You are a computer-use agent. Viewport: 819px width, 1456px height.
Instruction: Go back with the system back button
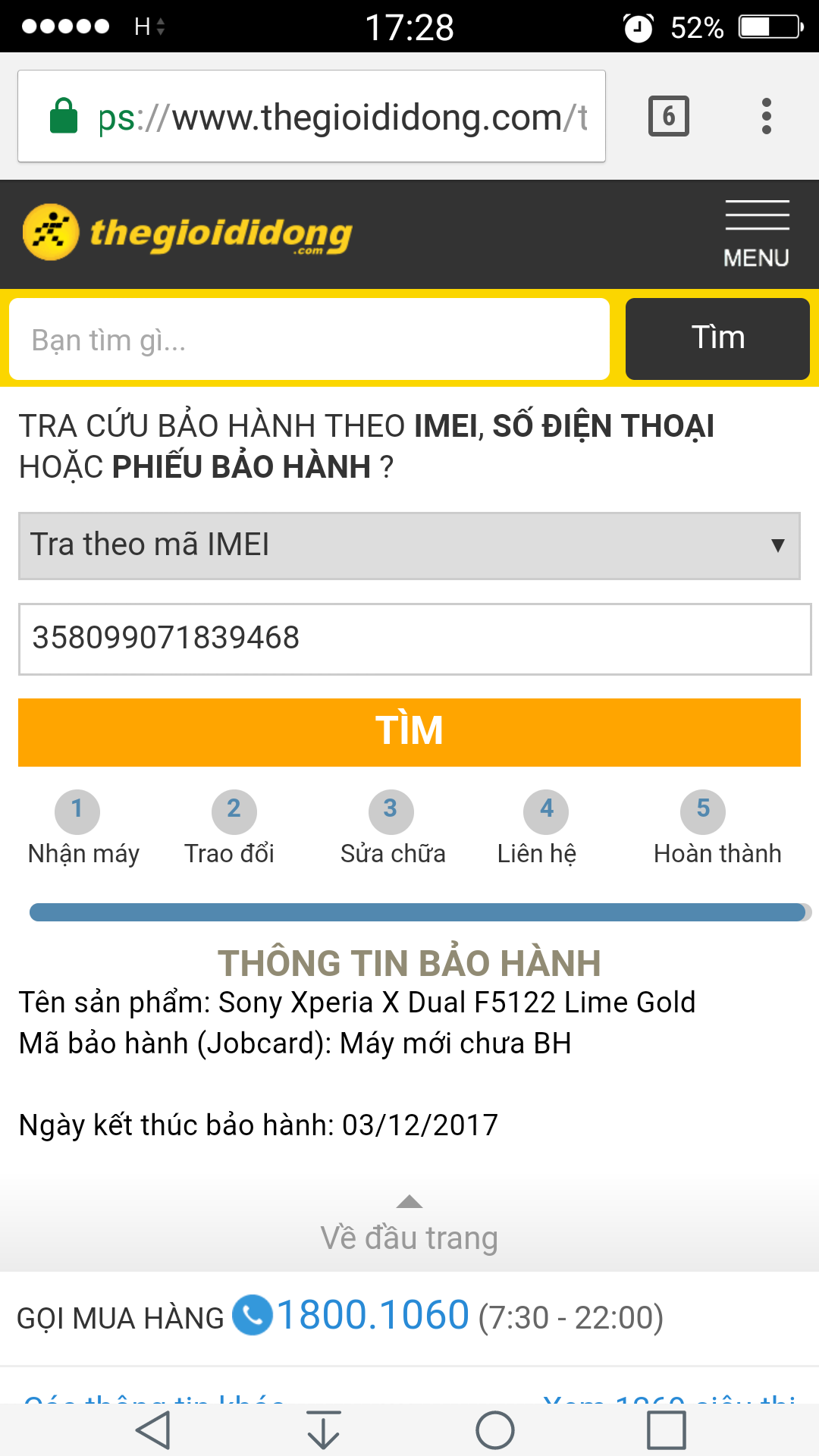tap(152, 1430)
